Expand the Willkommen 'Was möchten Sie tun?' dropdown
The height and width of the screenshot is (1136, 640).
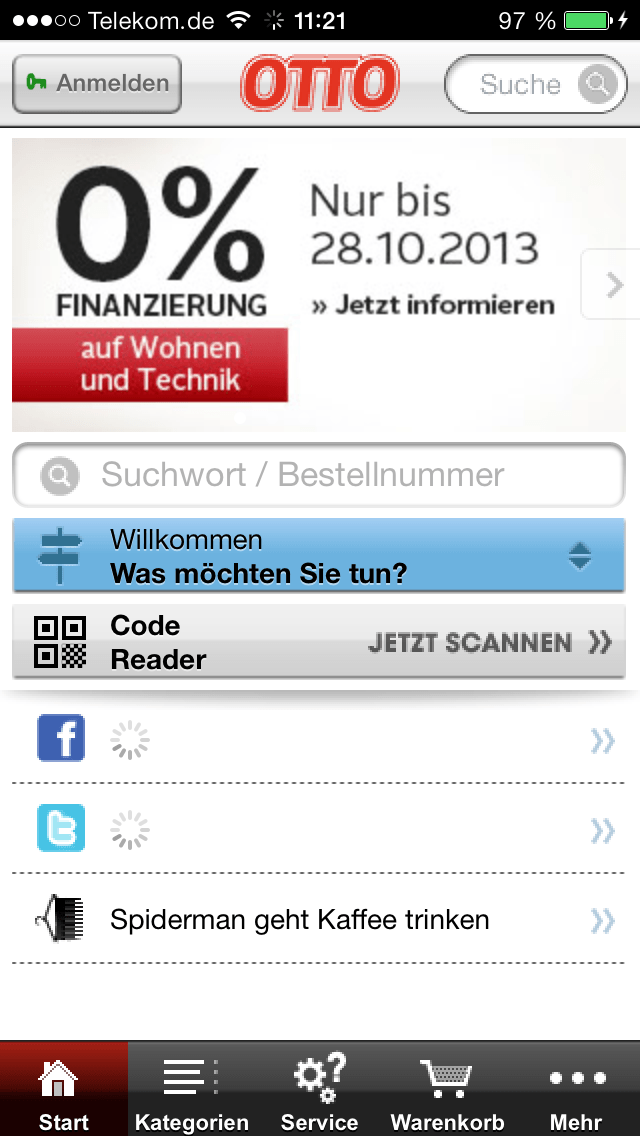pyautogui.click(x=319, y=556)
